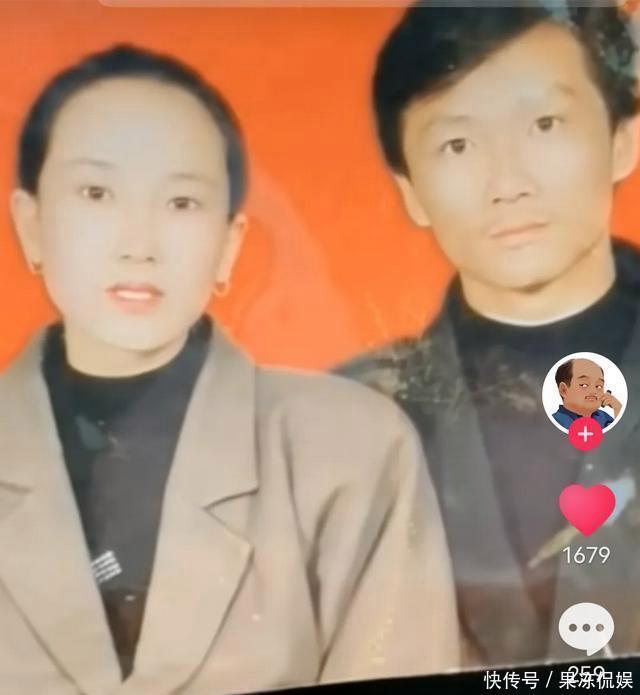Open the comments speech bubble

(586, 629)
